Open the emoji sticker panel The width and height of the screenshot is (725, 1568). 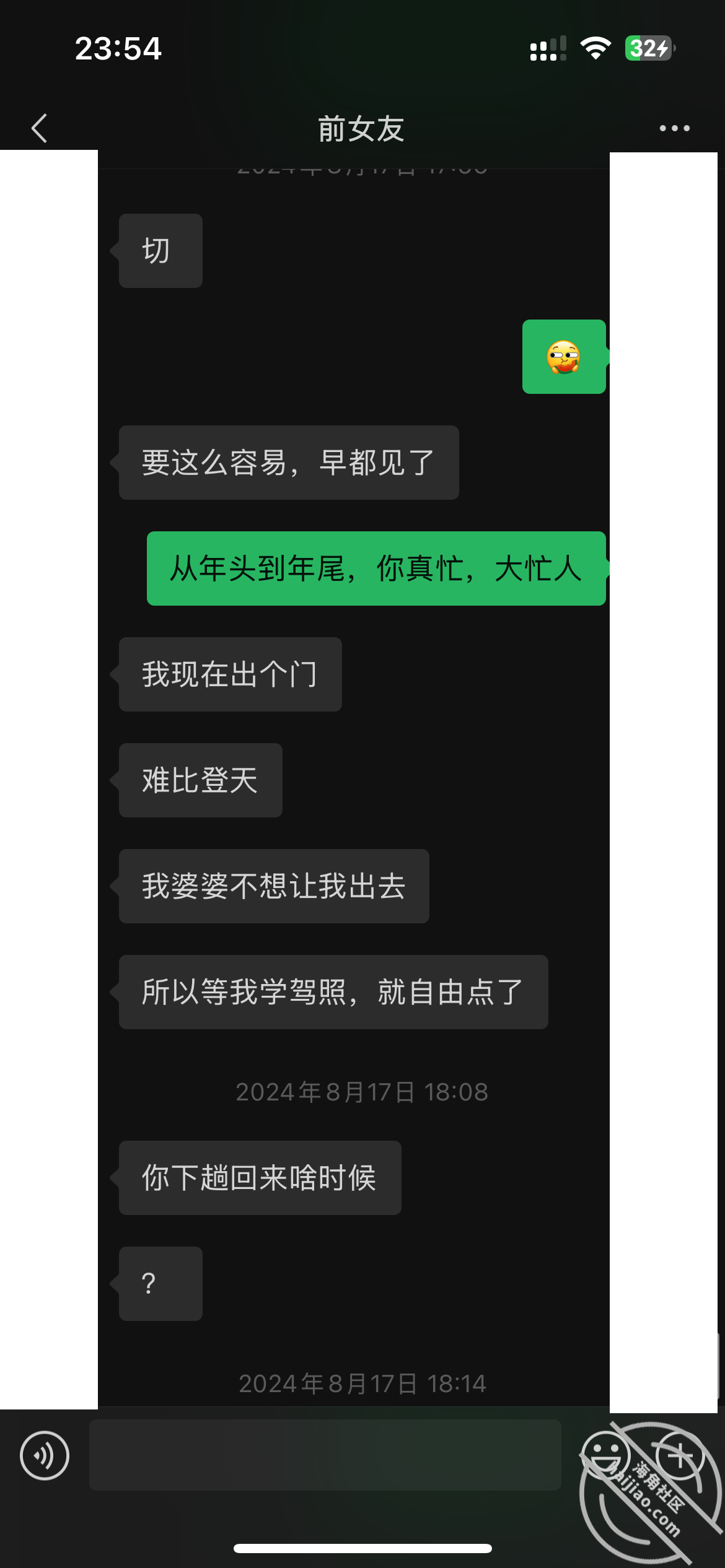[x=605, y=1455]
